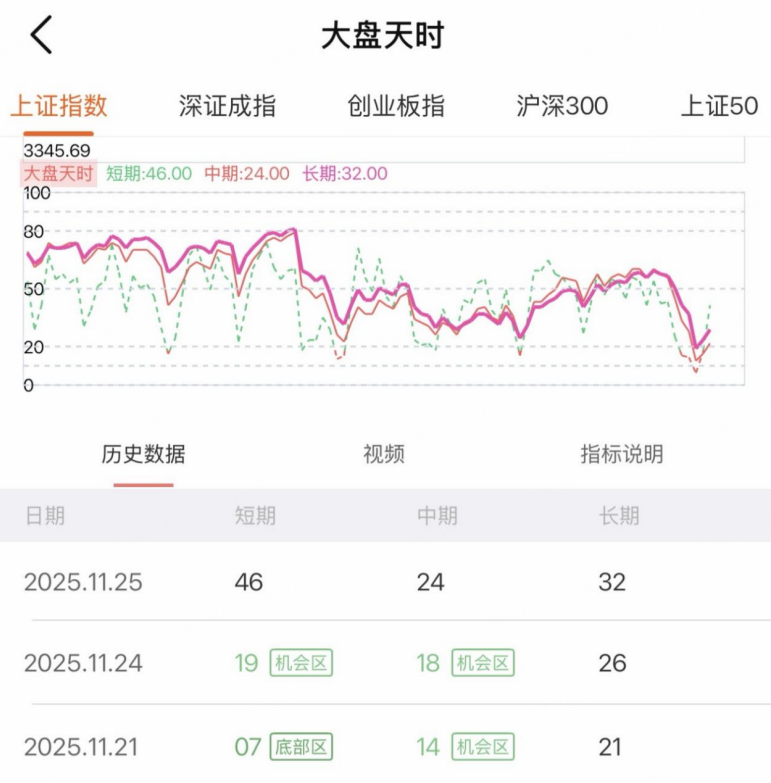Switch to the 创业板指 tab
Screen dimensions: 771x783
point(396,106)
